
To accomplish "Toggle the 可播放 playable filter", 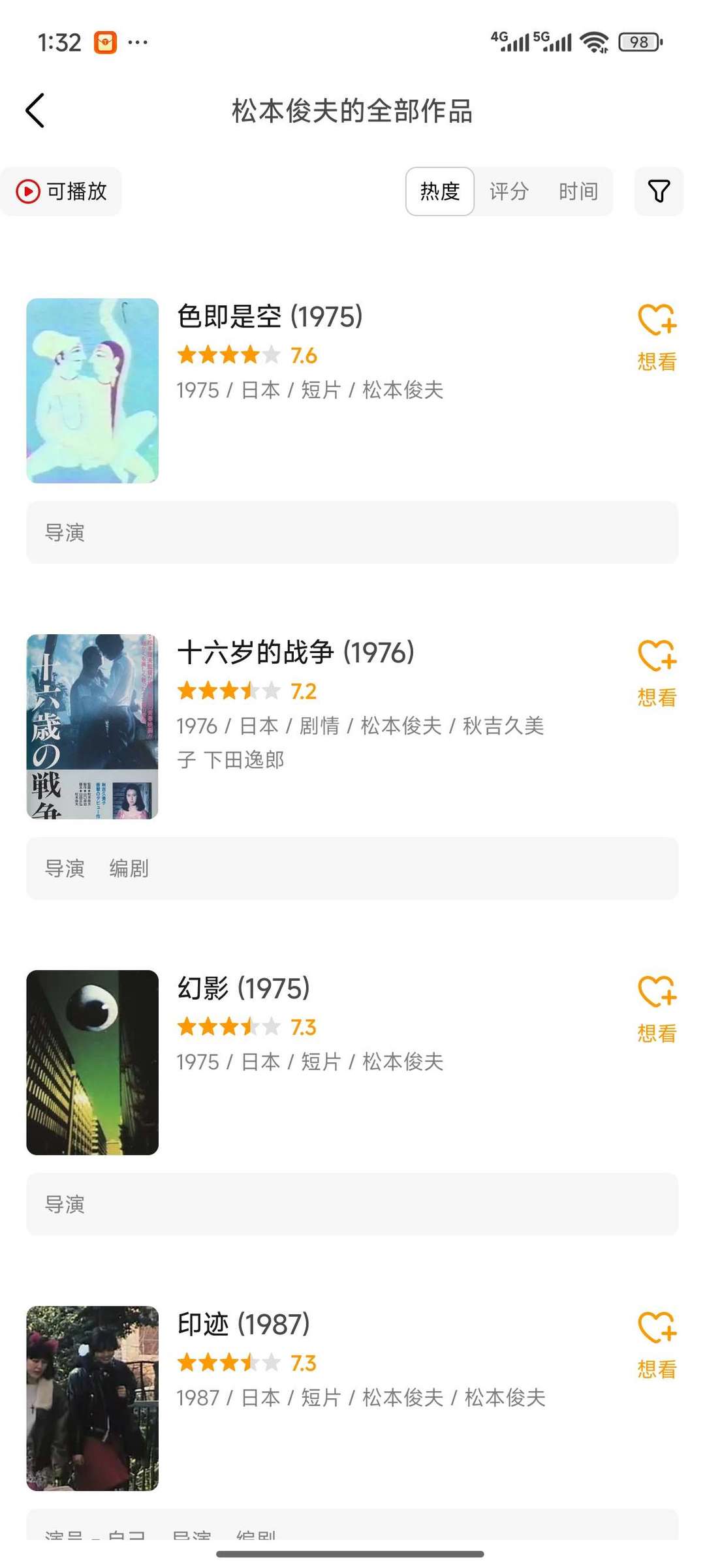I will (x=62, y=191).
